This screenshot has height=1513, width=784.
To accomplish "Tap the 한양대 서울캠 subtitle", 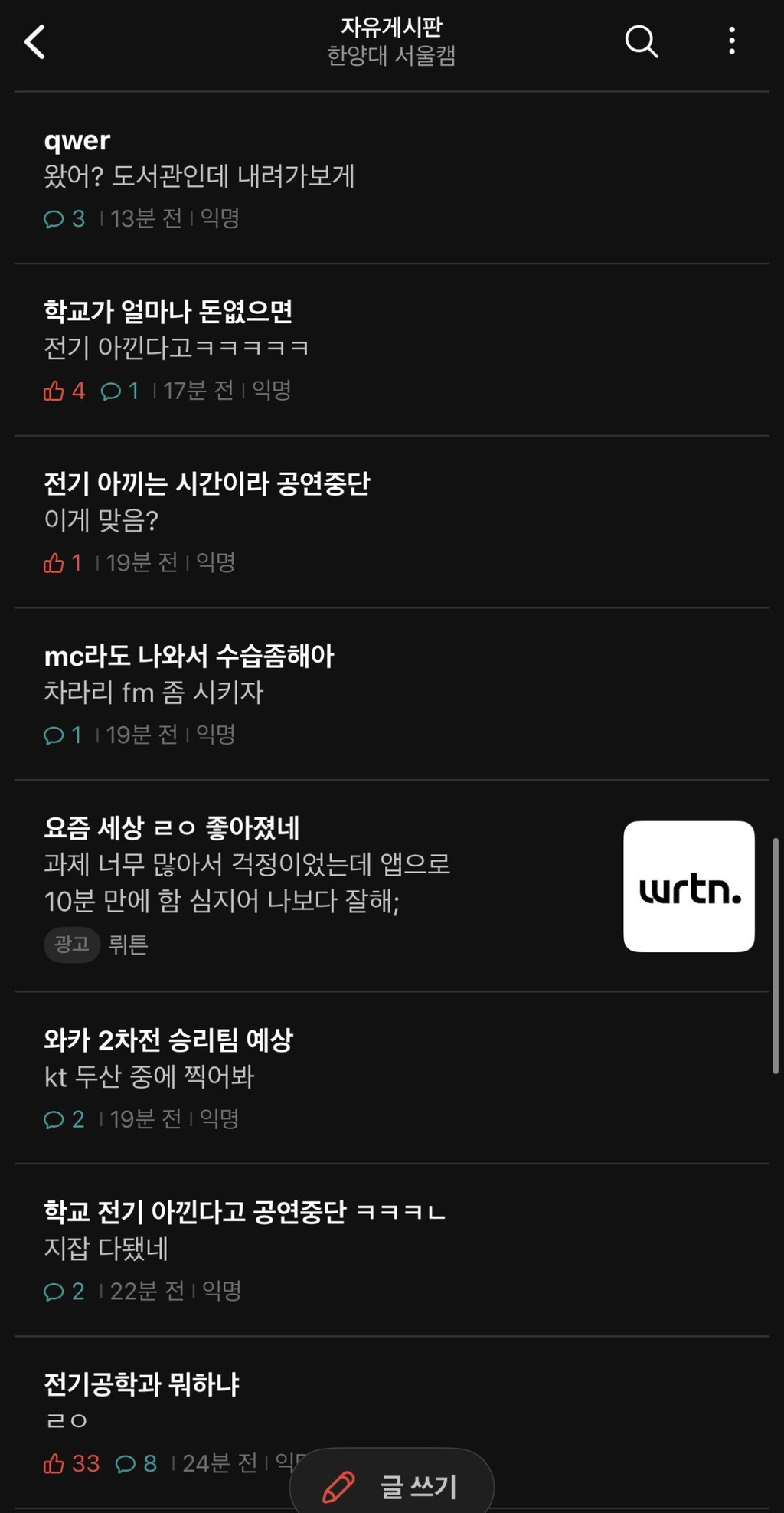I will point(390,57).
